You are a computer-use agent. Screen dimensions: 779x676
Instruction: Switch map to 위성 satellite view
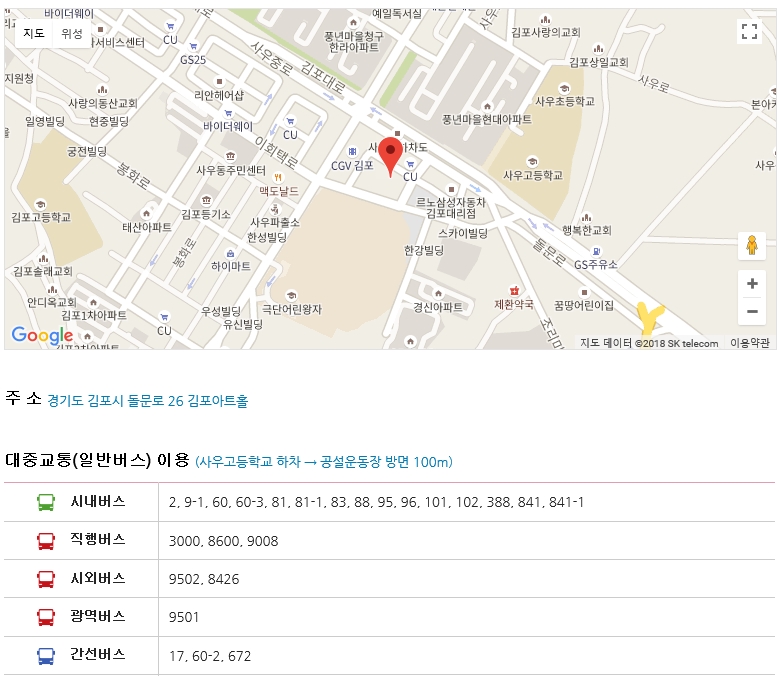tap(72, 33)
